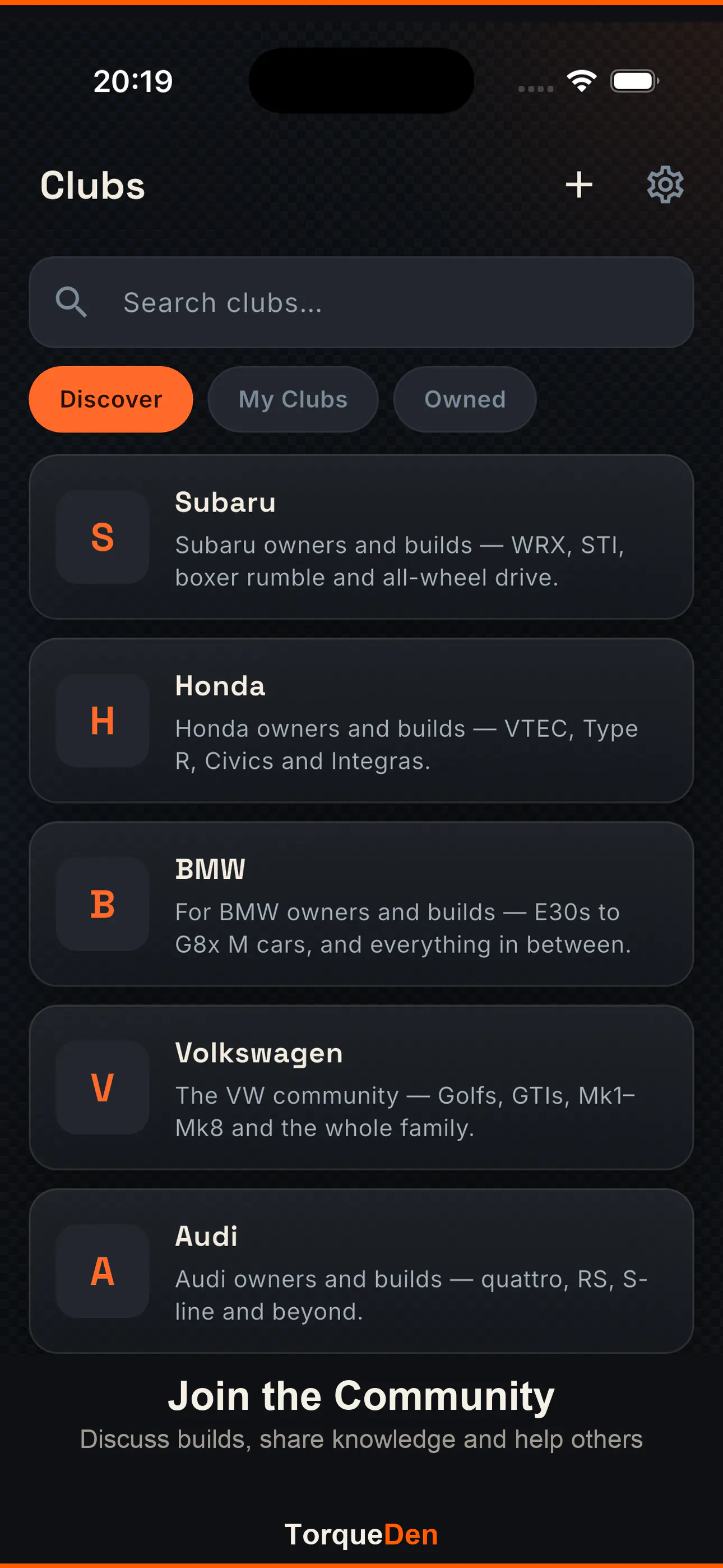Show Owned clubs
723x1568 pixels.
465,399
